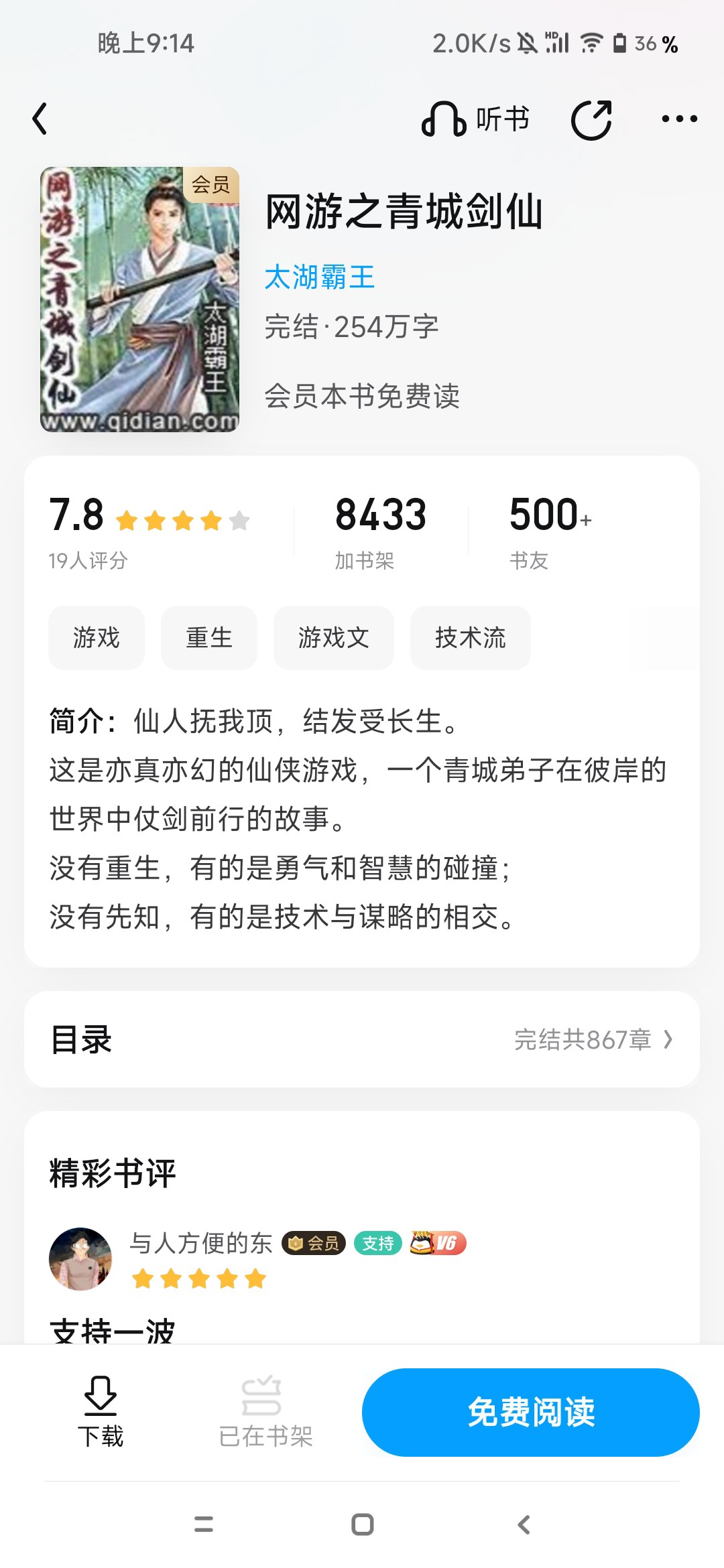This screenshot has width=724, height=1568.
Task: Open system recent apps
Action: [203, 1524]
